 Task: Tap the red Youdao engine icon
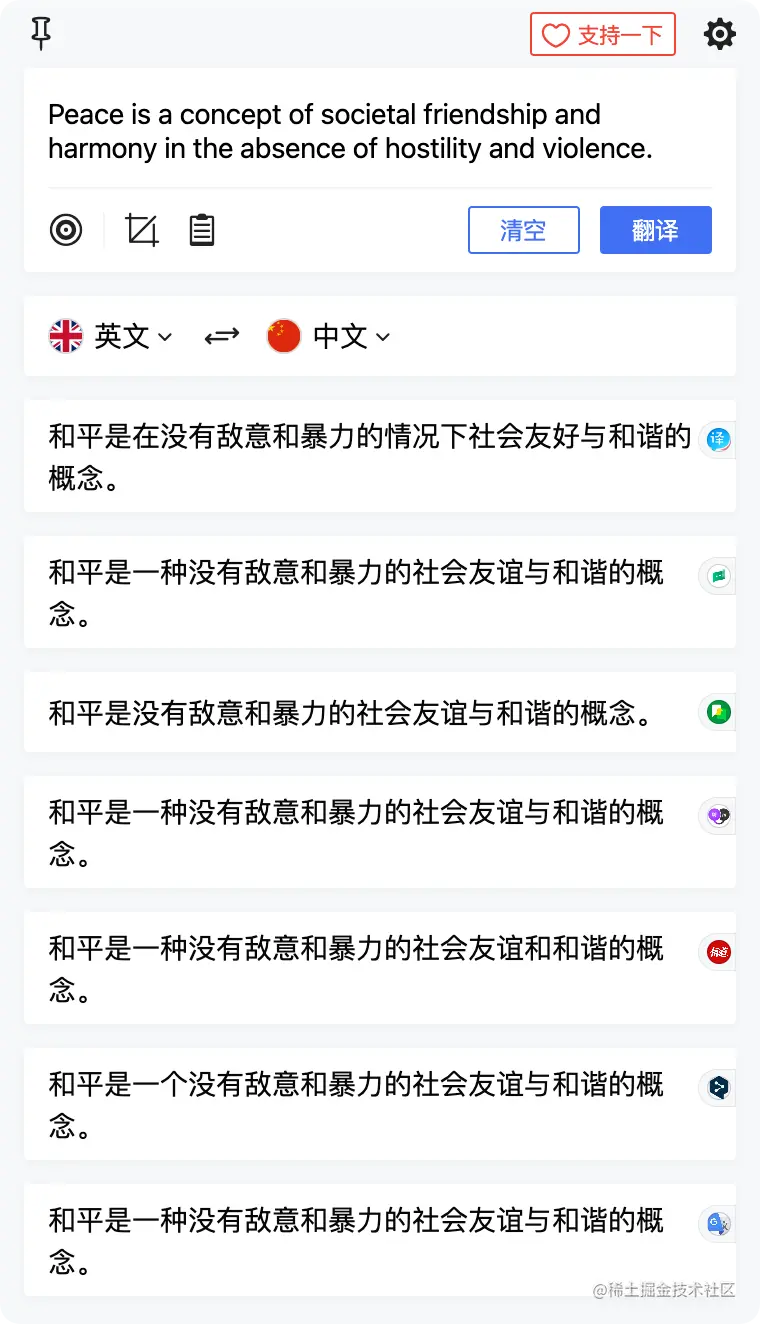pyautogui.click(x=718, y=952)
